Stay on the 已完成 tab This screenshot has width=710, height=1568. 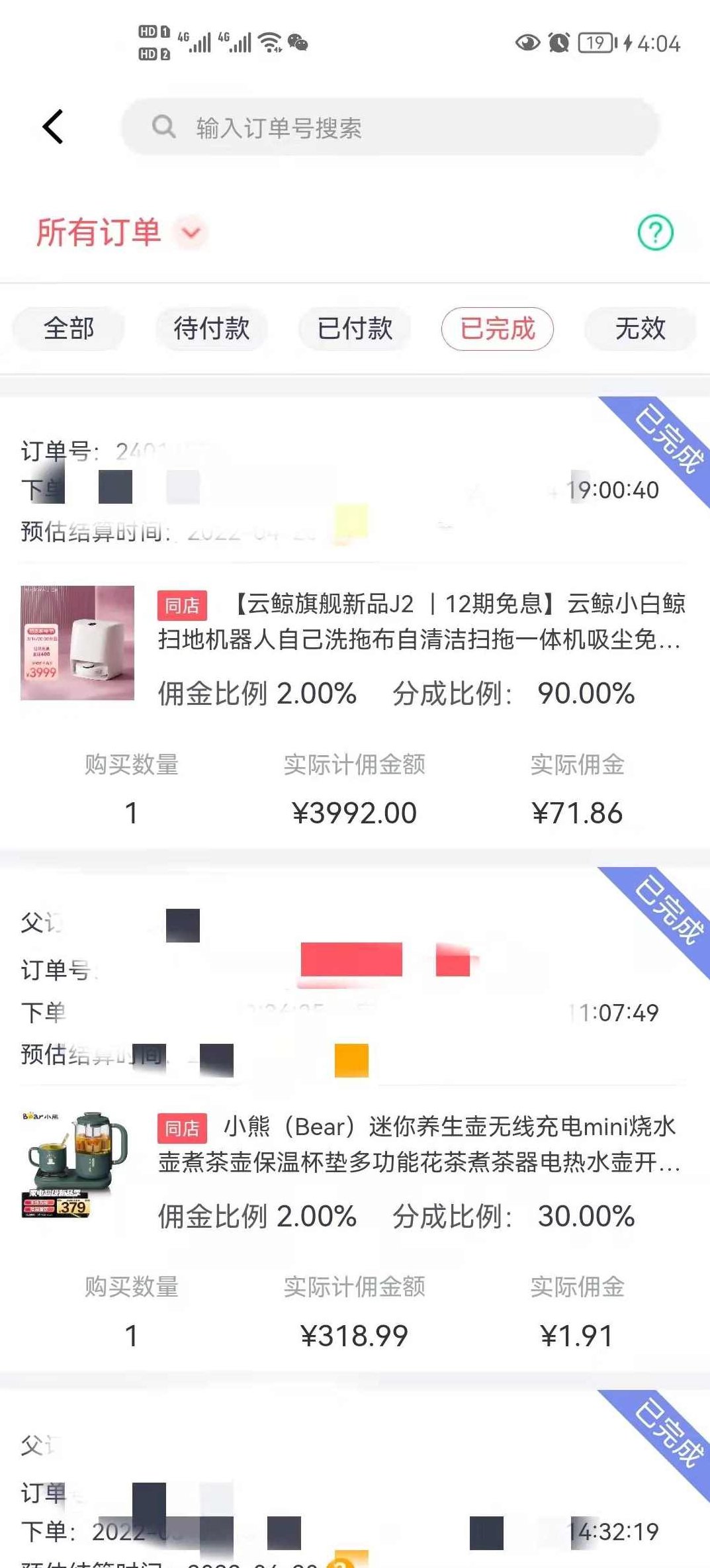click(498, 328)
